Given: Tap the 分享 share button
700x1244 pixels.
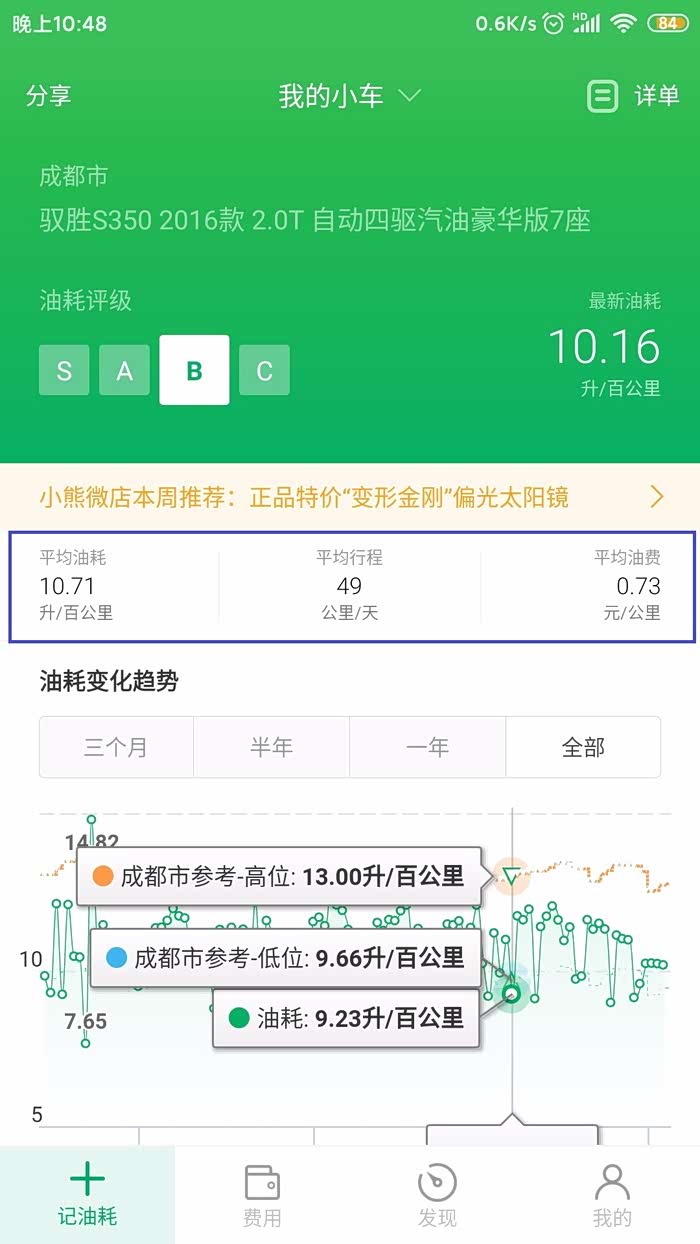Looking at the screenshot, I should pyautogui.click(x=48, y=96).
